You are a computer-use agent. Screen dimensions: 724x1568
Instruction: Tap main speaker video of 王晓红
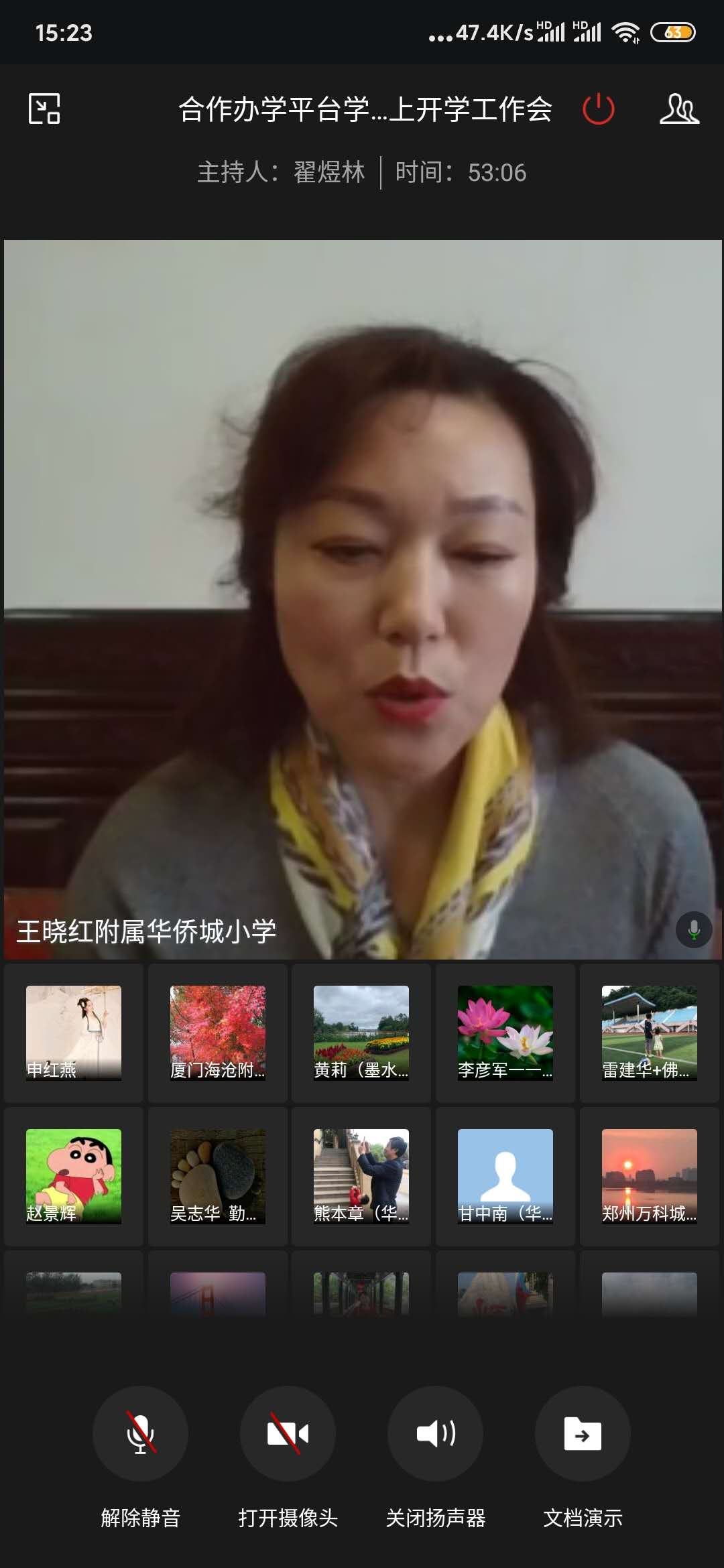tap(362, 596)
